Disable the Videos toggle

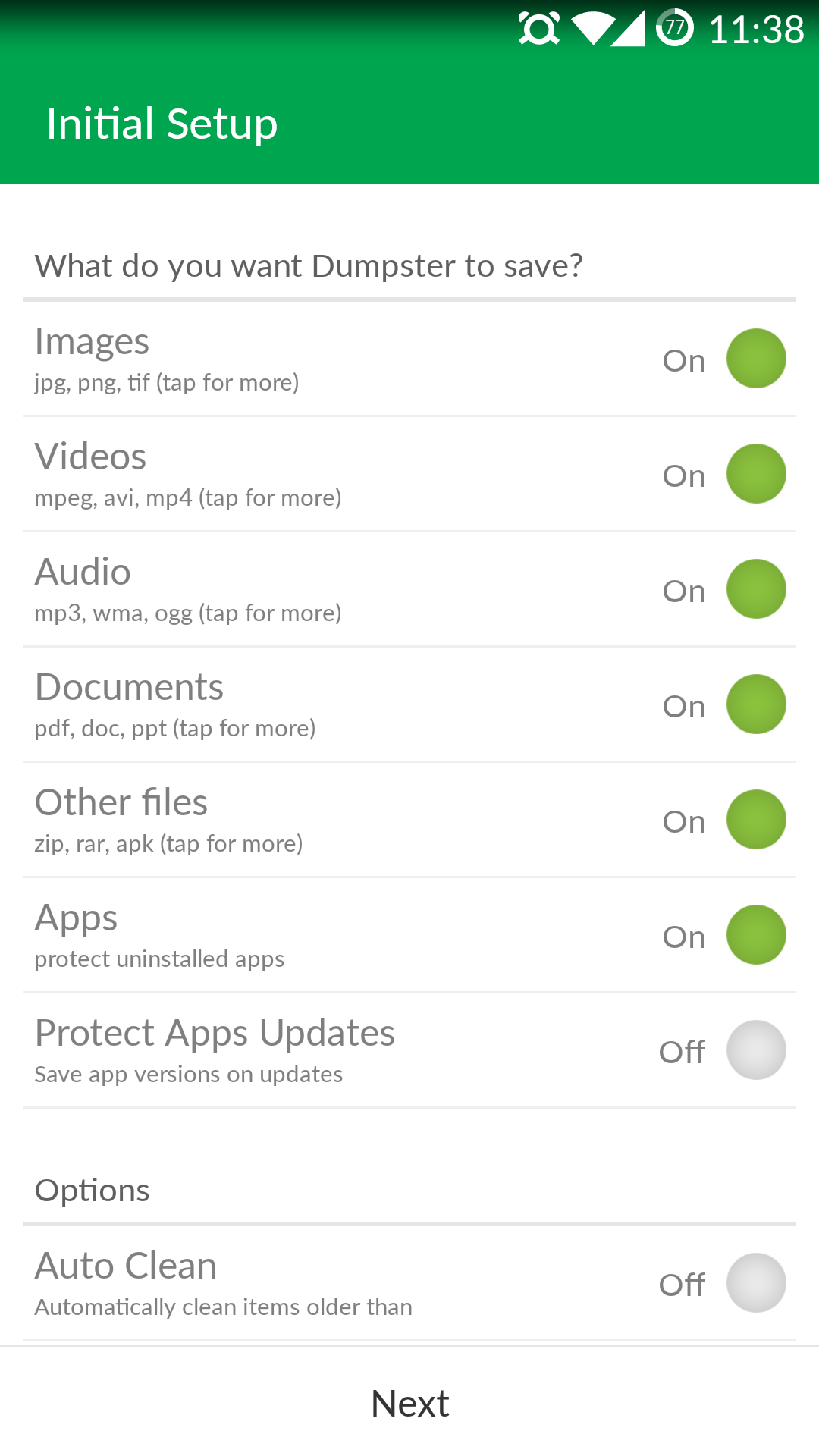[755, 474]
